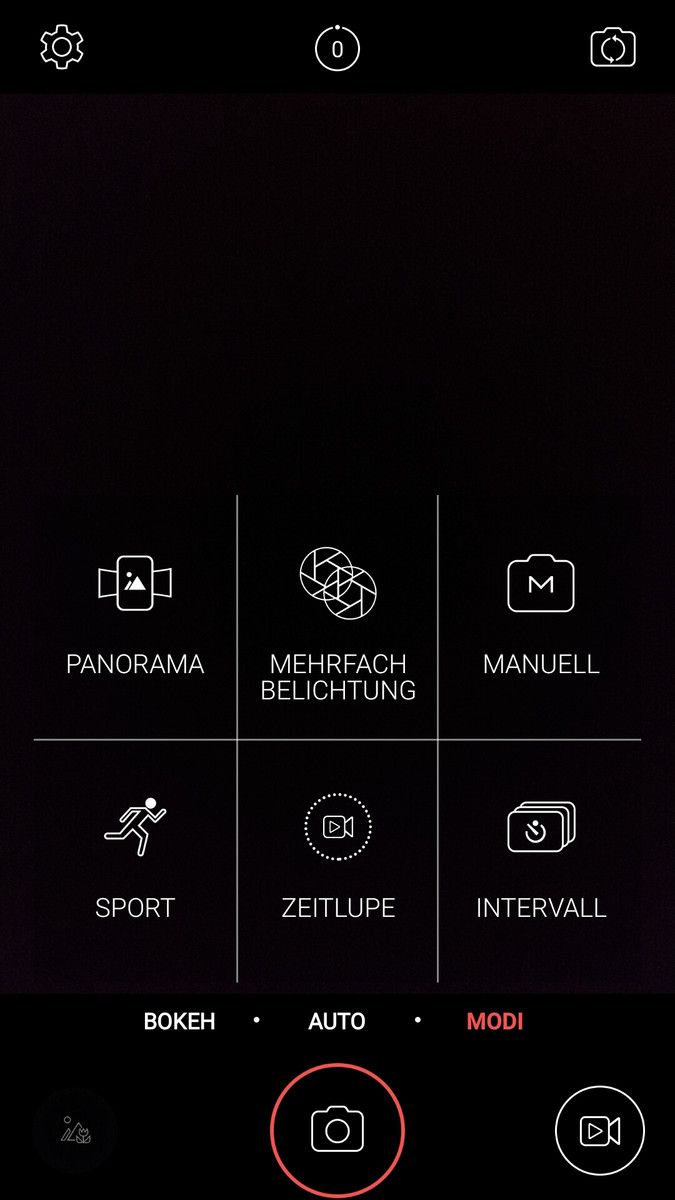Take a photo with the shutter button
The image size is (675, 1200).
[x=337, y=1131]
